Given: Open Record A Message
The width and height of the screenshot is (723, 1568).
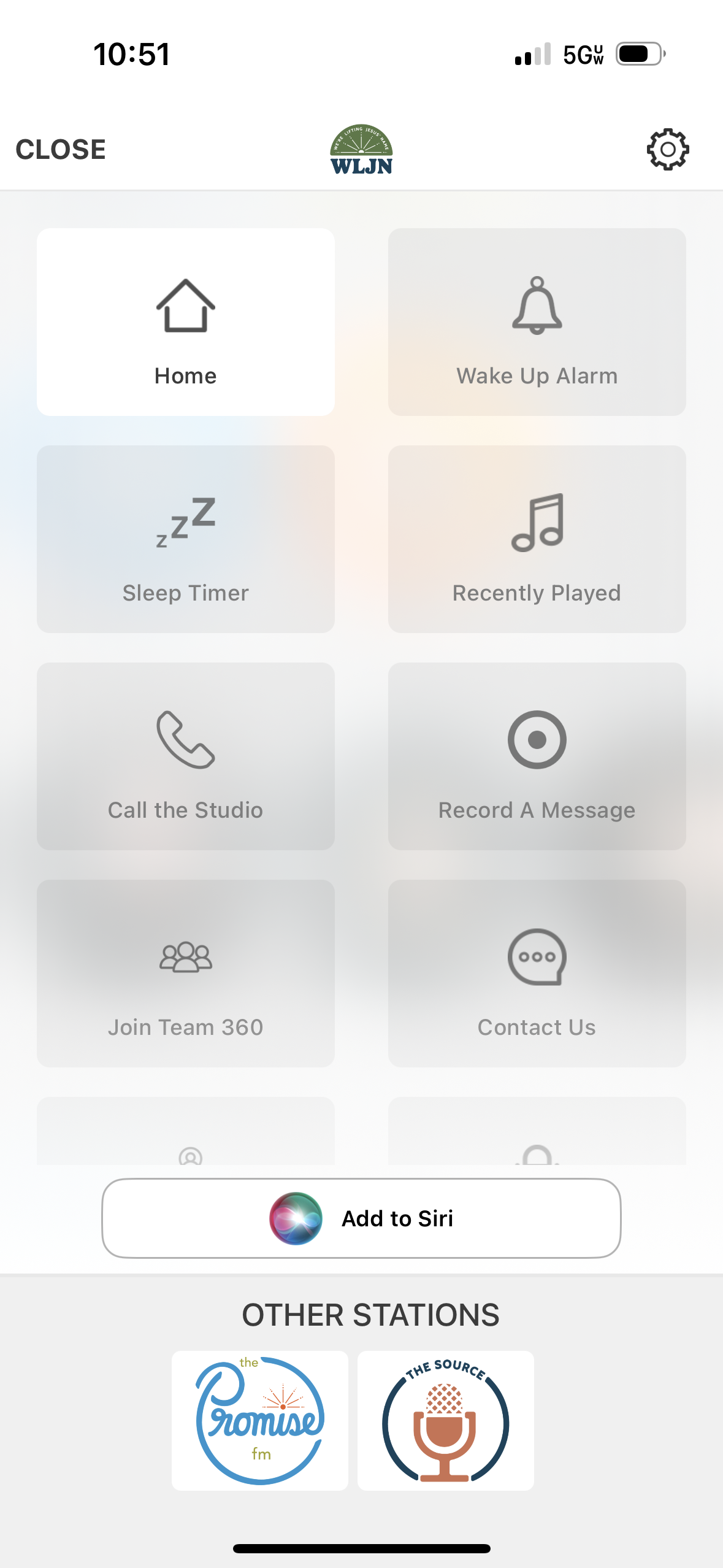Looking at the screenshot, I should 537,756.
